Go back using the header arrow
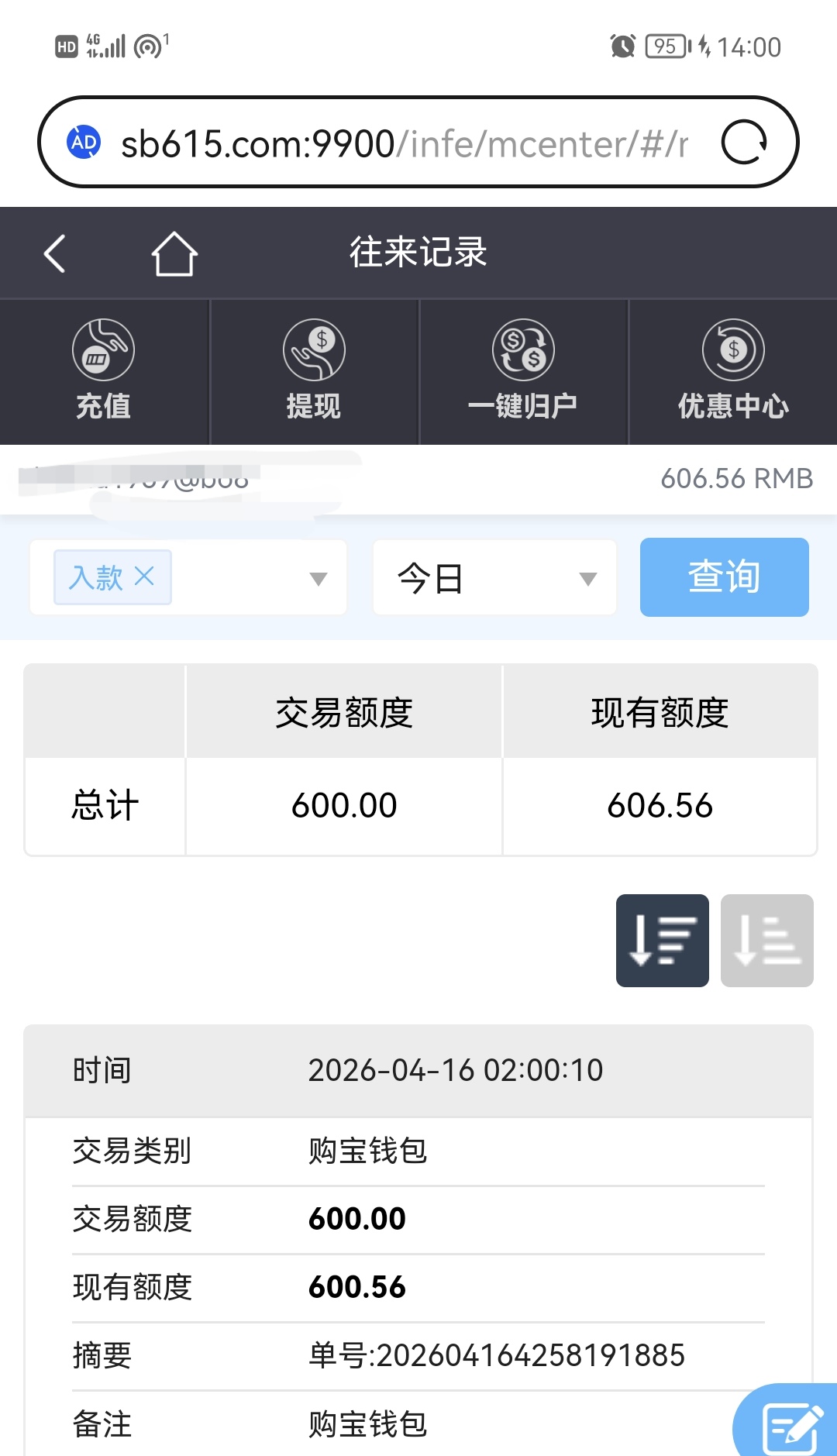 (54, 253)
